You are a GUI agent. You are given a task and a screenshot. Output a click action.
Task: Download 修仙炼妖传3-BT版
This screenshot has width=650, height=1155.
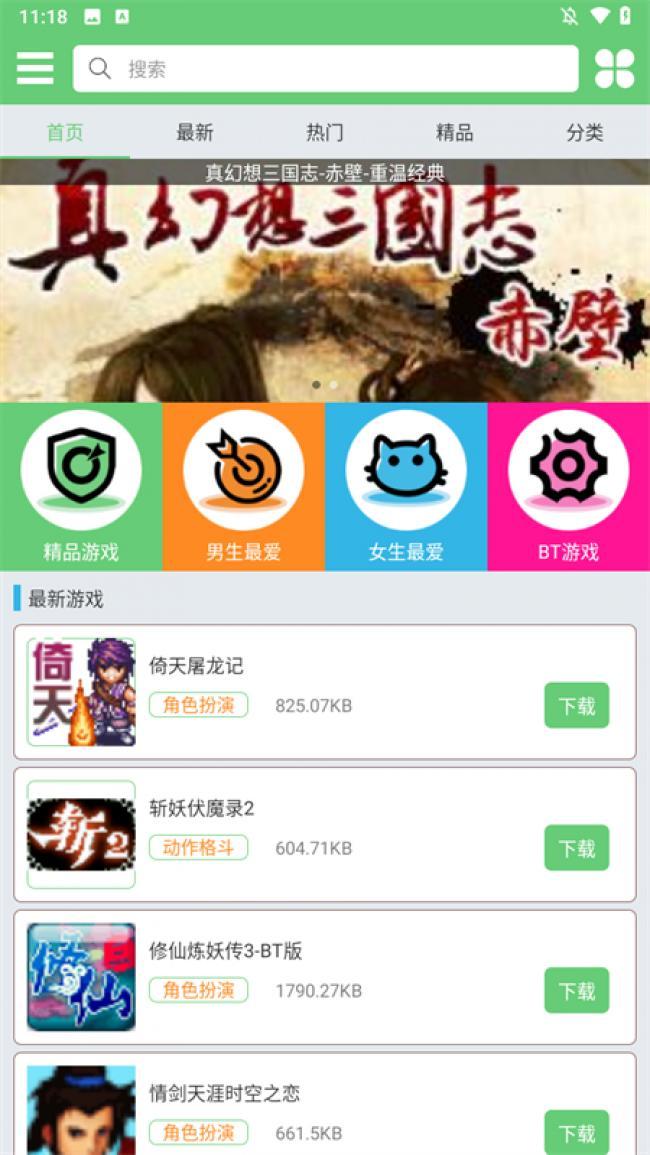576,991
